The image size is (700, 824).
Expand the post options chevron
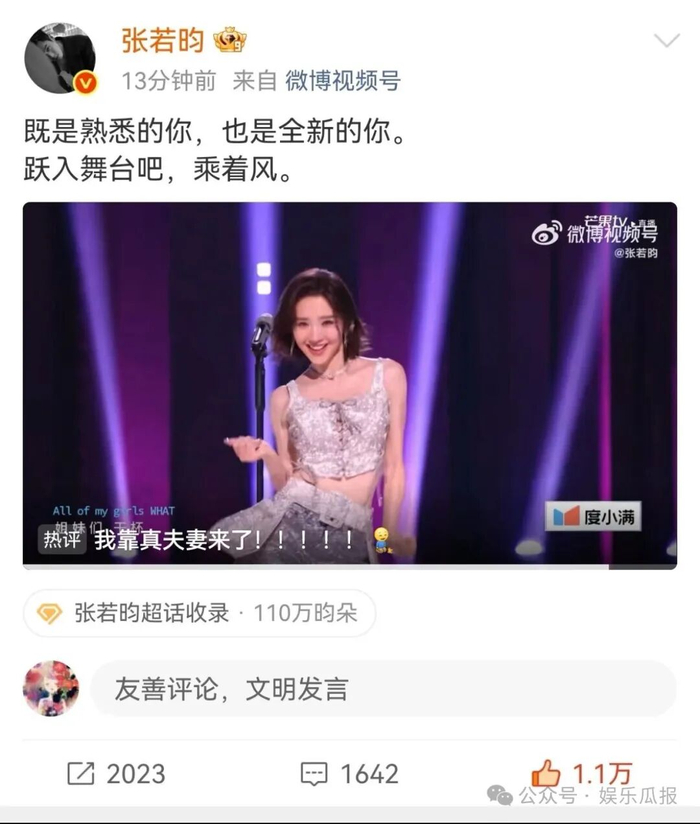tap(666, 41)
